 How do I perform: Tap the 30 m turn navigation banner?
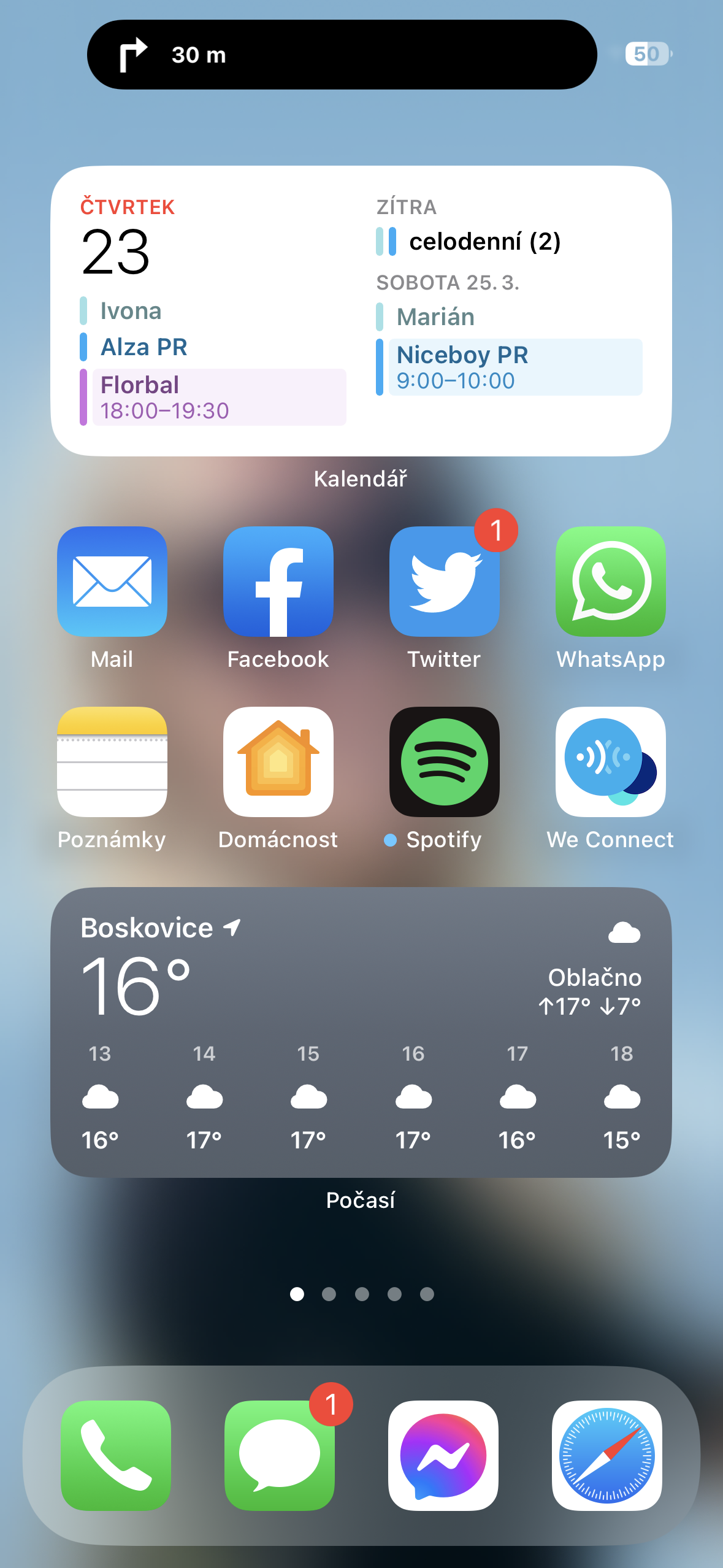[339, 55]
